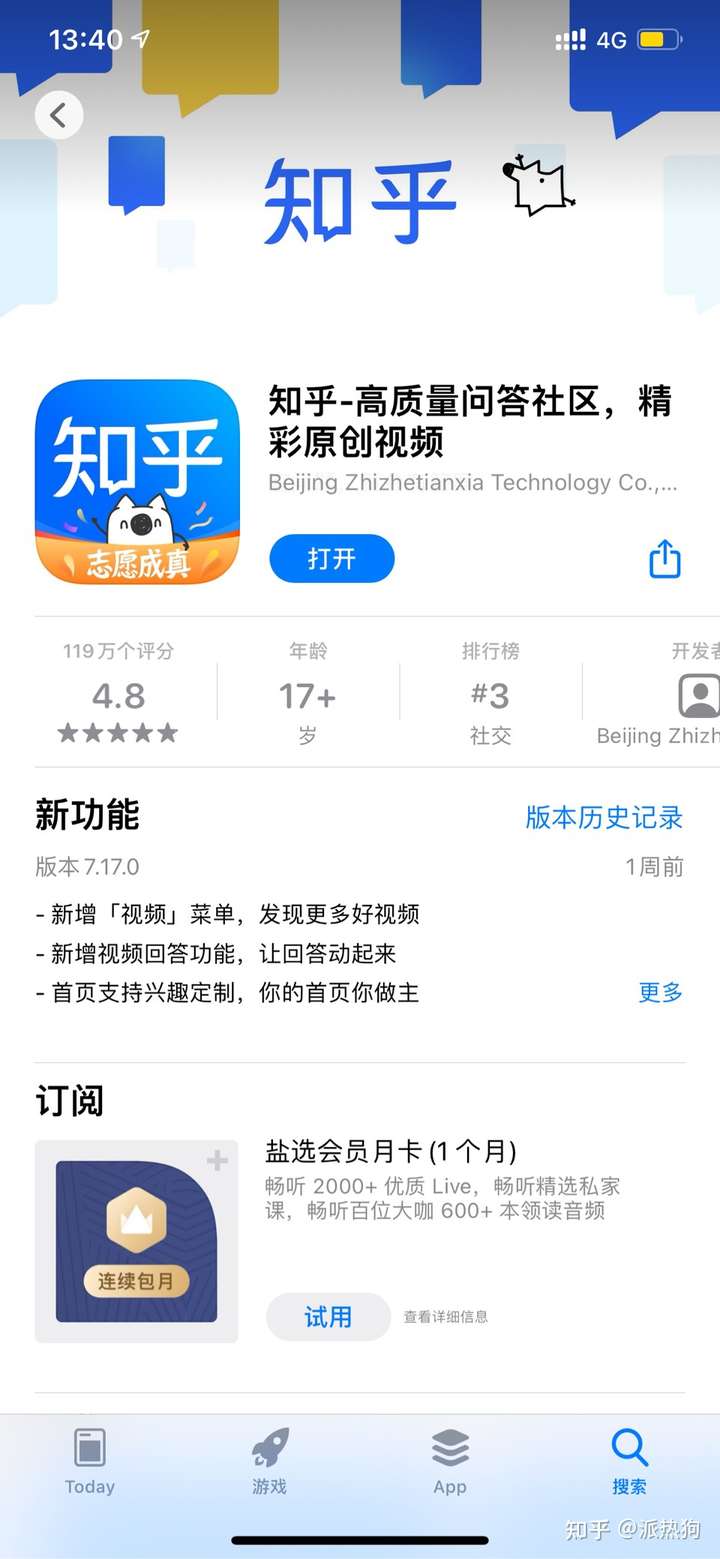Switch to the 搜索 tab
720x1559 pixels.
click(629, 1462)
